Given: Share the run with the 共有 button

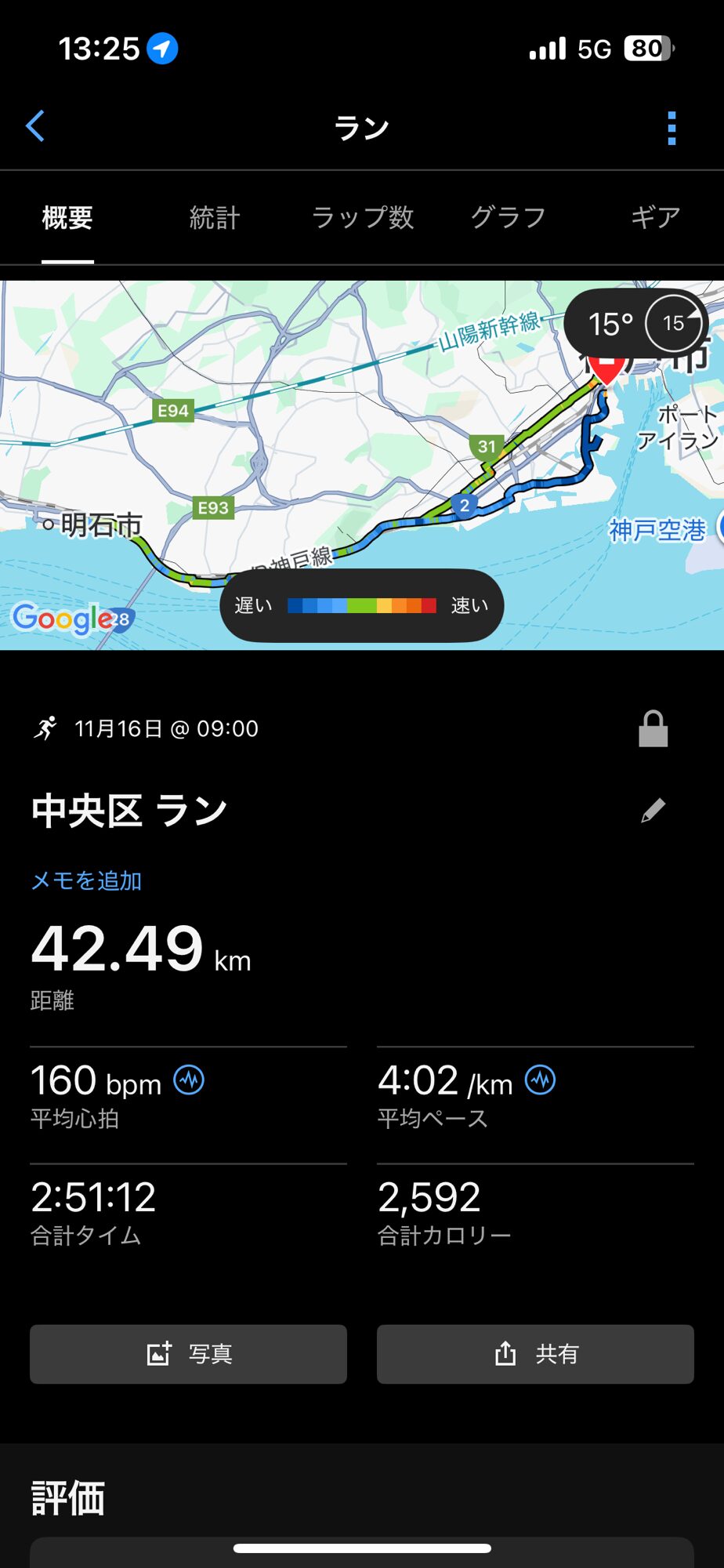Looking at the screenshot, I should click(535, 1354).
